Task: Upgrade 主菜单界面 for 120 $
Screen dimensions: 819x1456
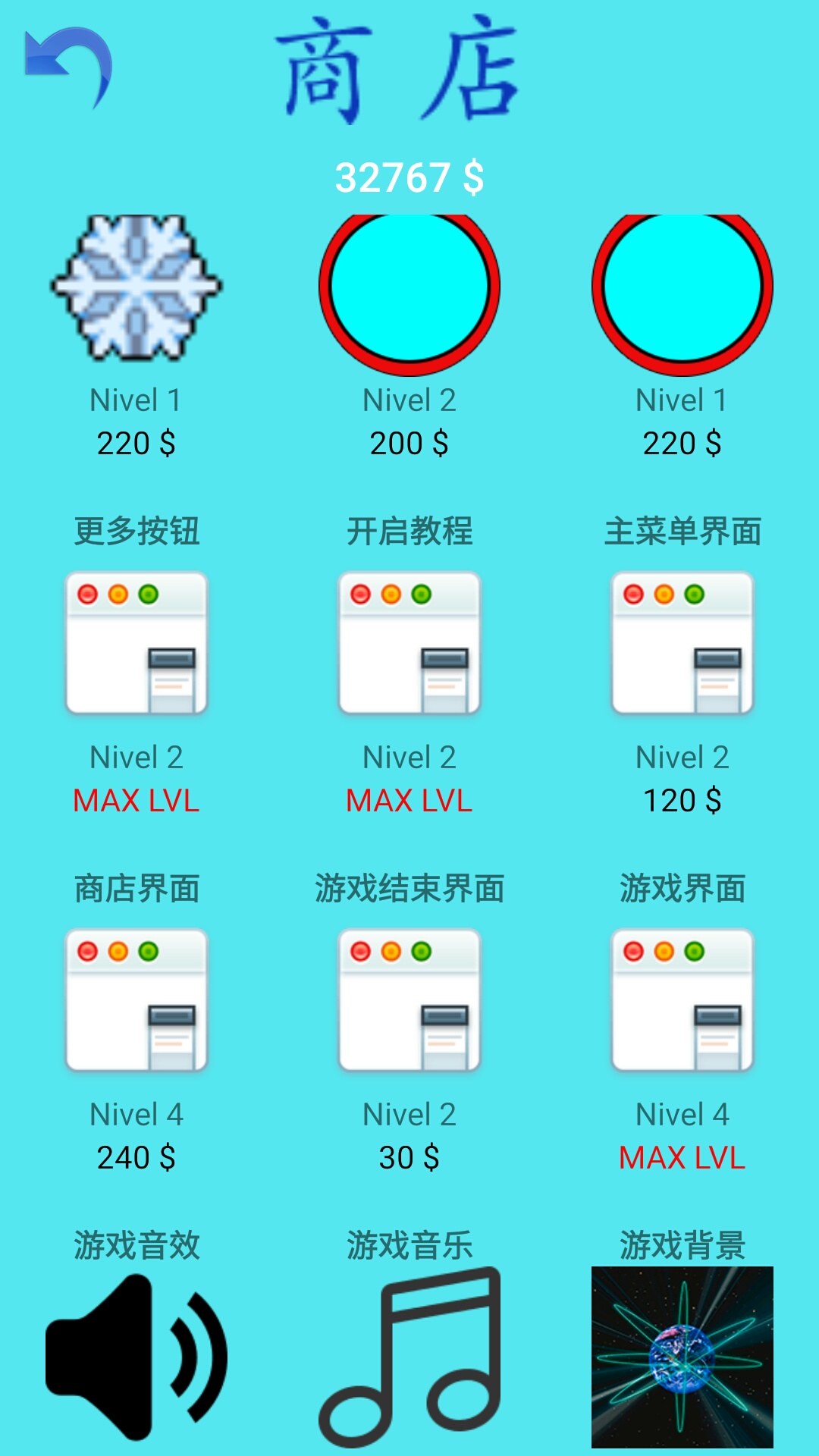Action: click(682, 643)
